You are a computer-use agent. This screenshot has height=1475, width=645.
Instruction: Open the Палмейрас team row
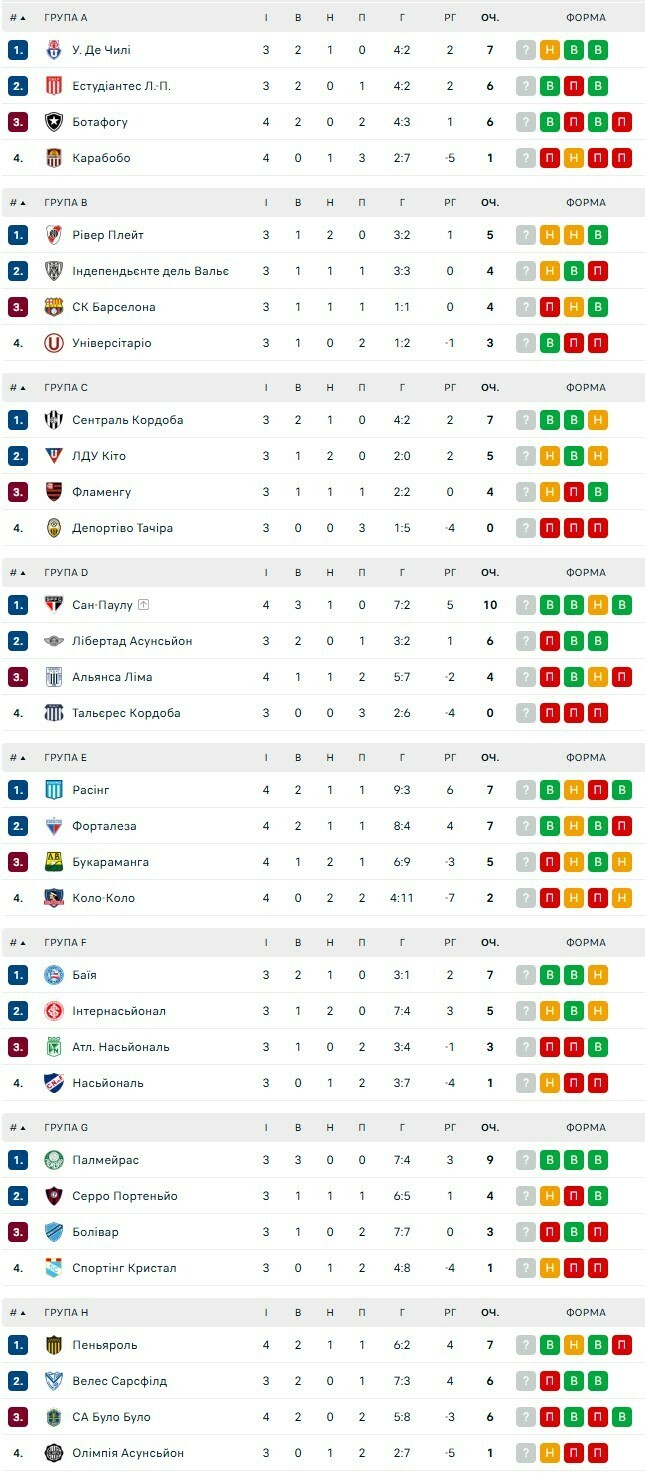click(x=105, y=1160)
